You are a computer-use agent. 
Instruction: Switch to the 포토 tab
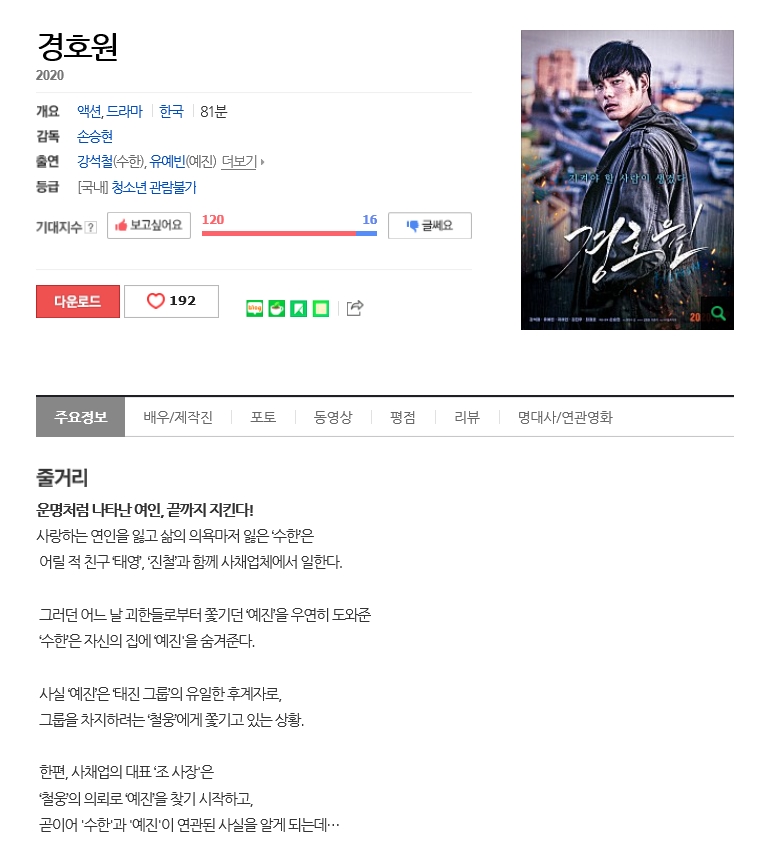[263, 417]
